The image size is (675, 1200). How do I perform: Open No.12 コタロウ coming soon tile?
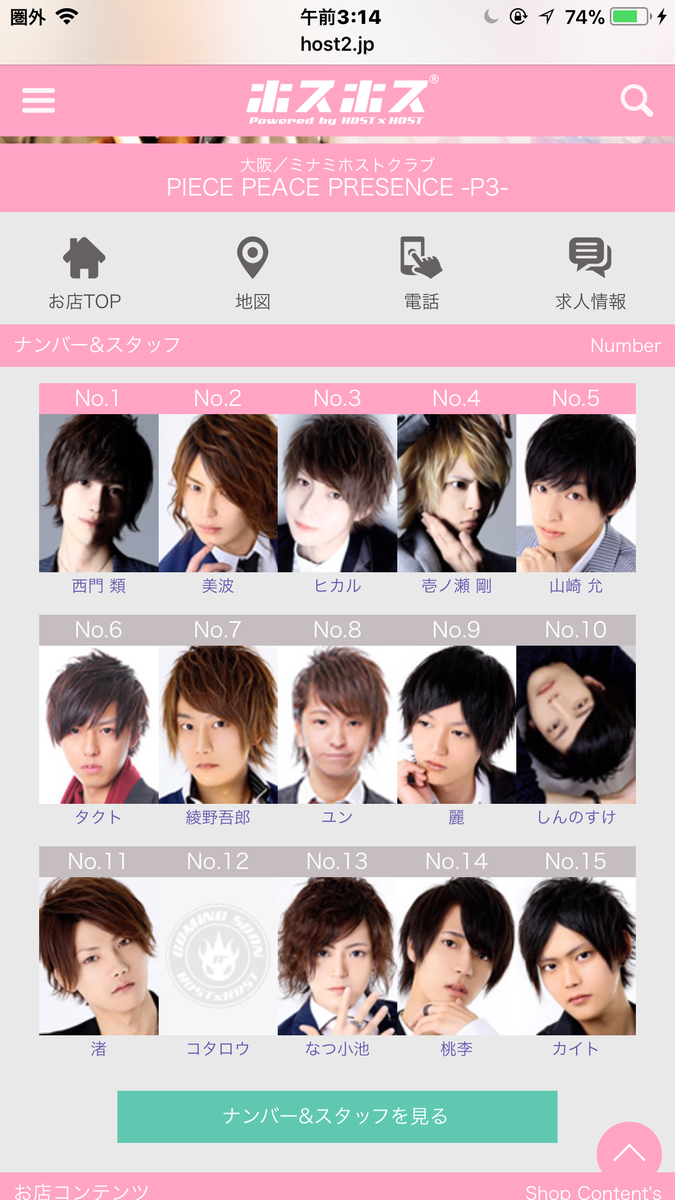coord(218,957)
